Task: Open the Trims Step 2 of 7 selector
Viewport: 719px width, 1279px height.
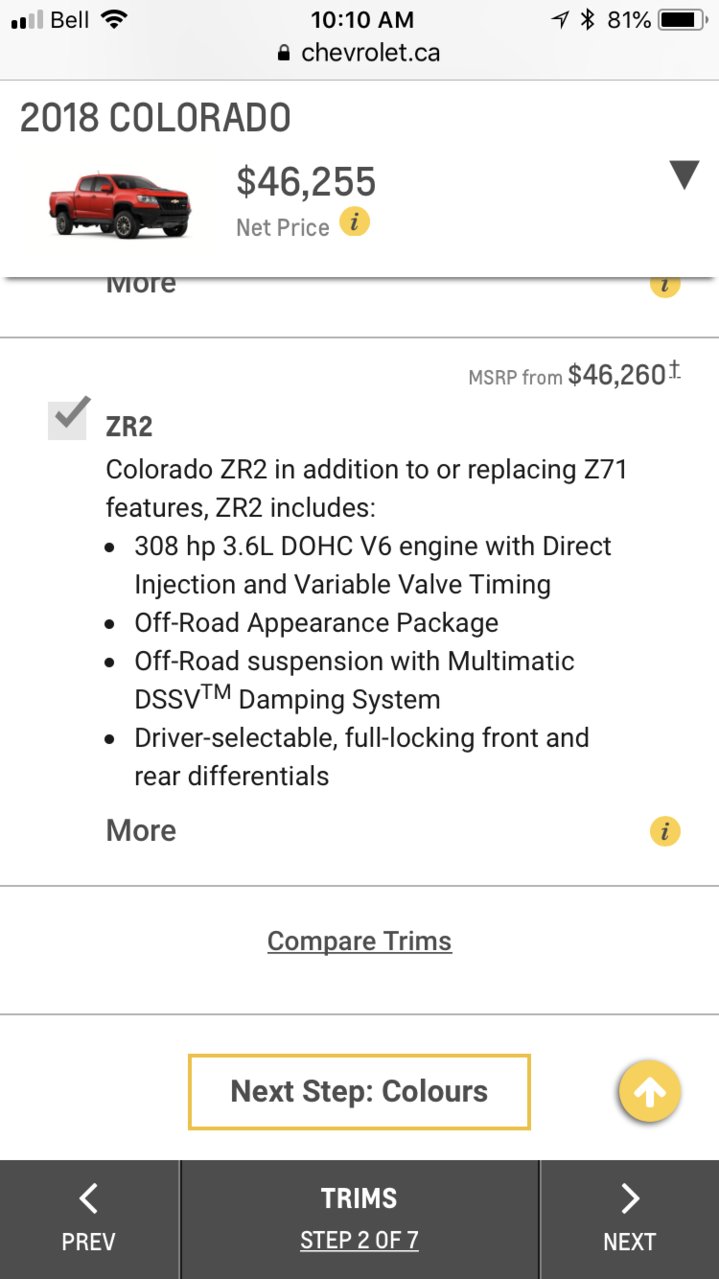Action: pyautogui.click(x=359, y=1219)
